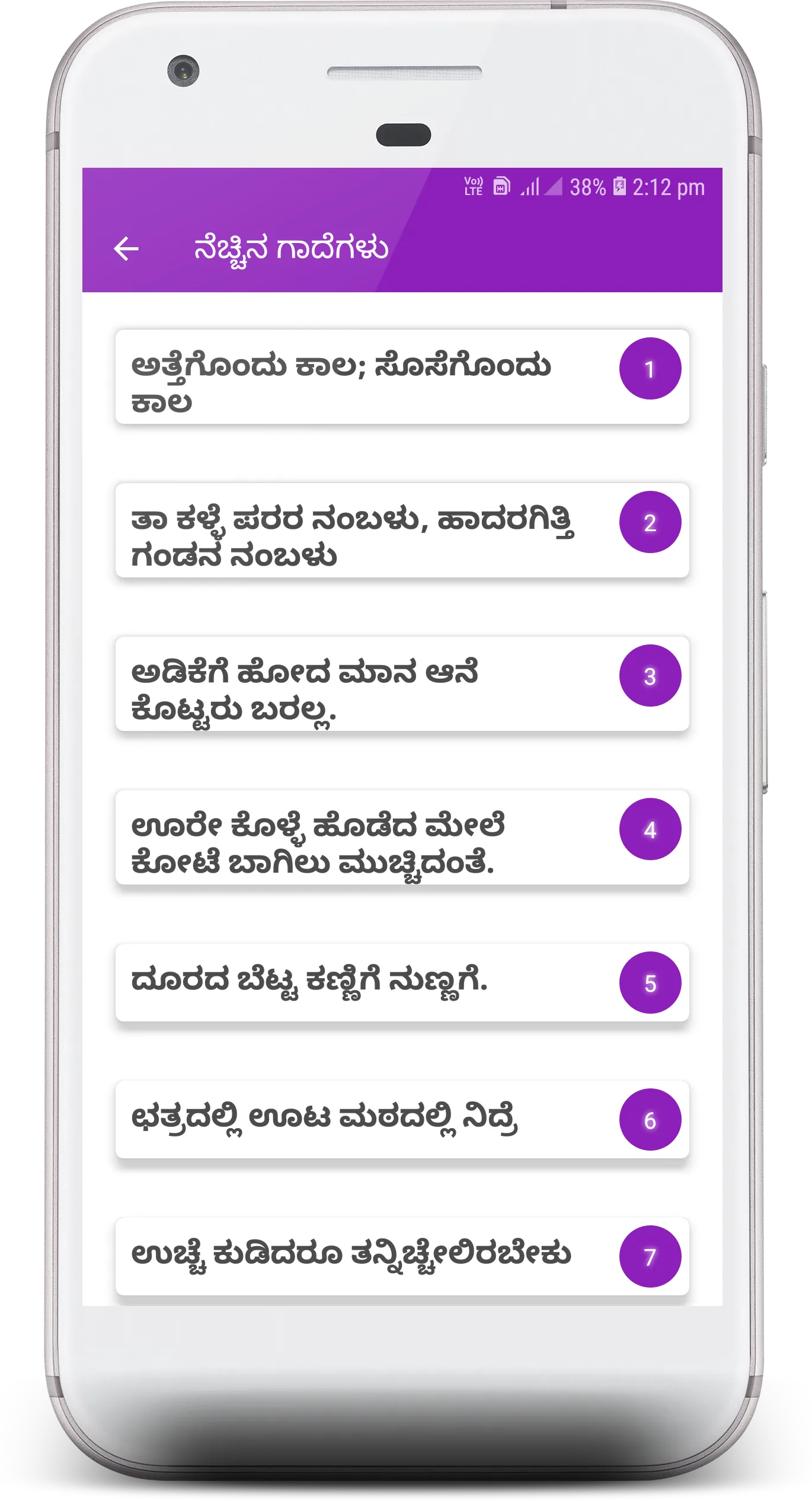
Task: Select proverb card numbered 7
Action: click(402, 1257)
